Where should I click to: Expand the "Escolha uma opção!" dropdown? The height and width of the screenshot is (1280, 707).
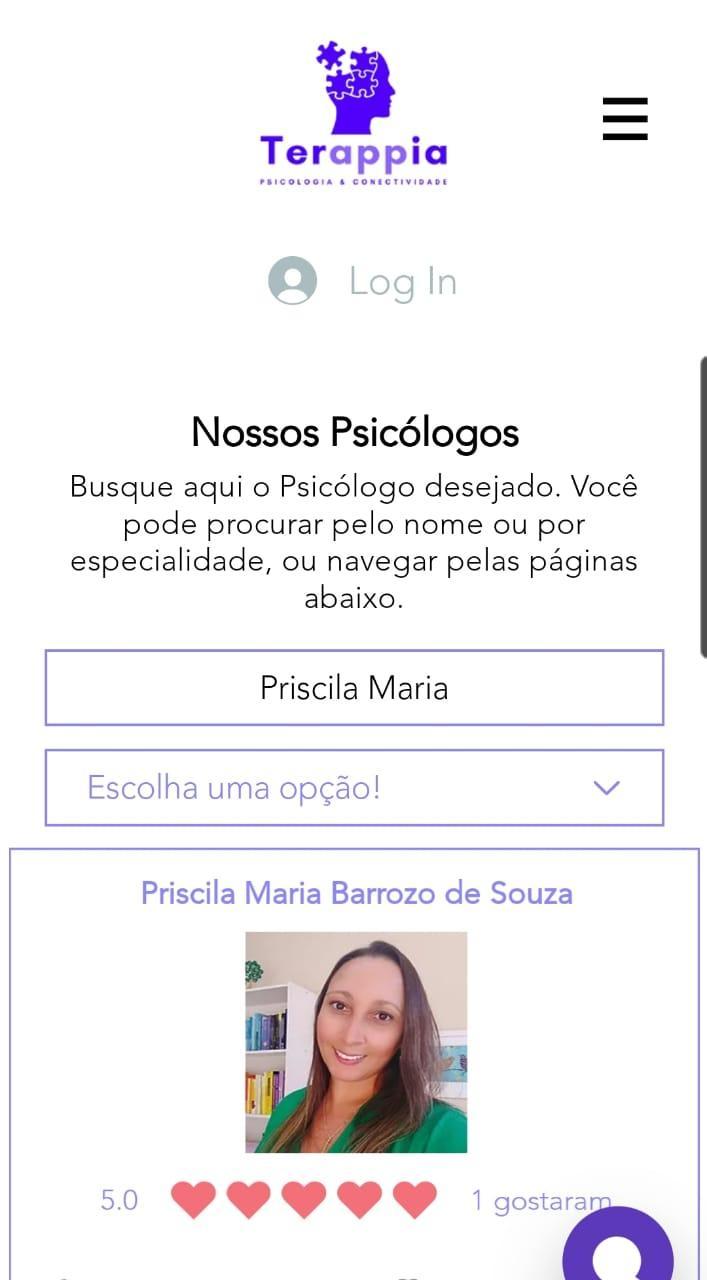pos(354,788)
